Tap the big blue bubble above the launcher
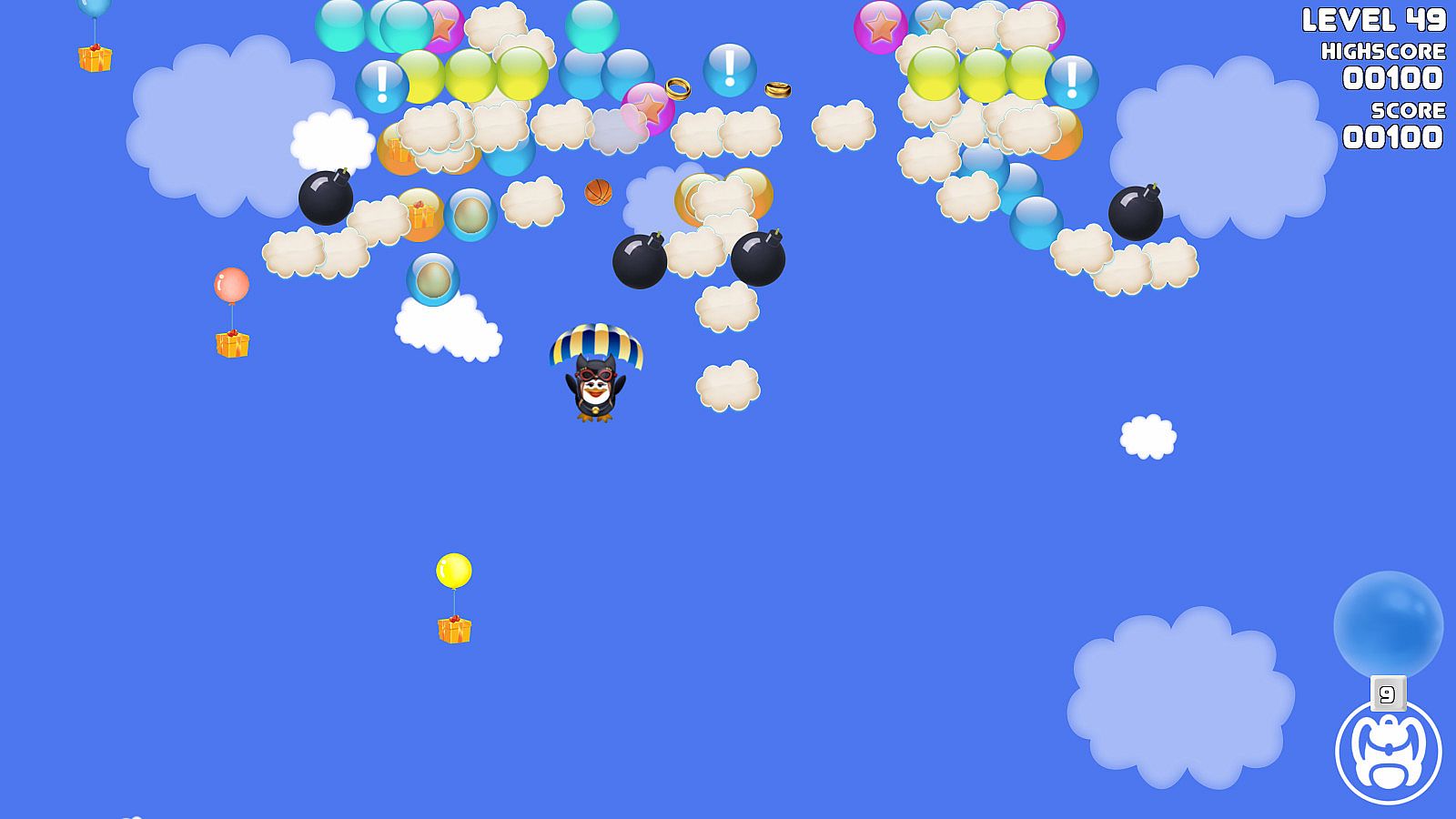 1388,625
